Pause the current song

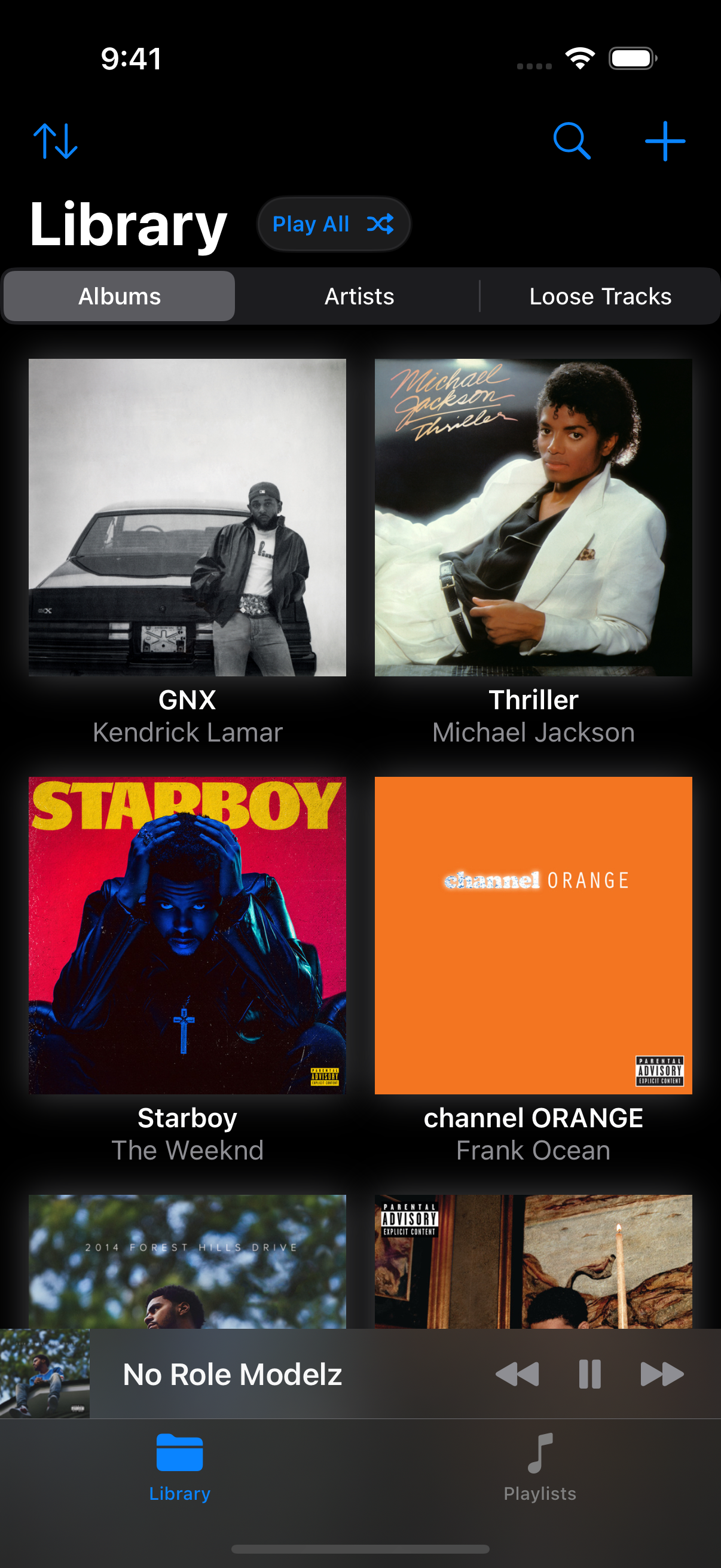[589, 1374]
